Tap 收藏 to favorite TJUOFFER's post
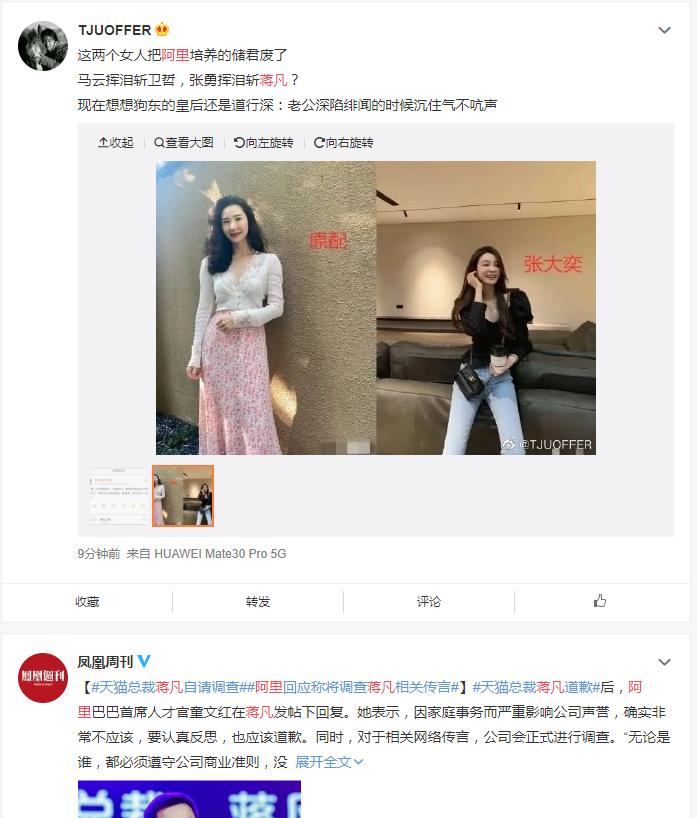Viewport: 697px width, 818px height. (x=87, y=601)
